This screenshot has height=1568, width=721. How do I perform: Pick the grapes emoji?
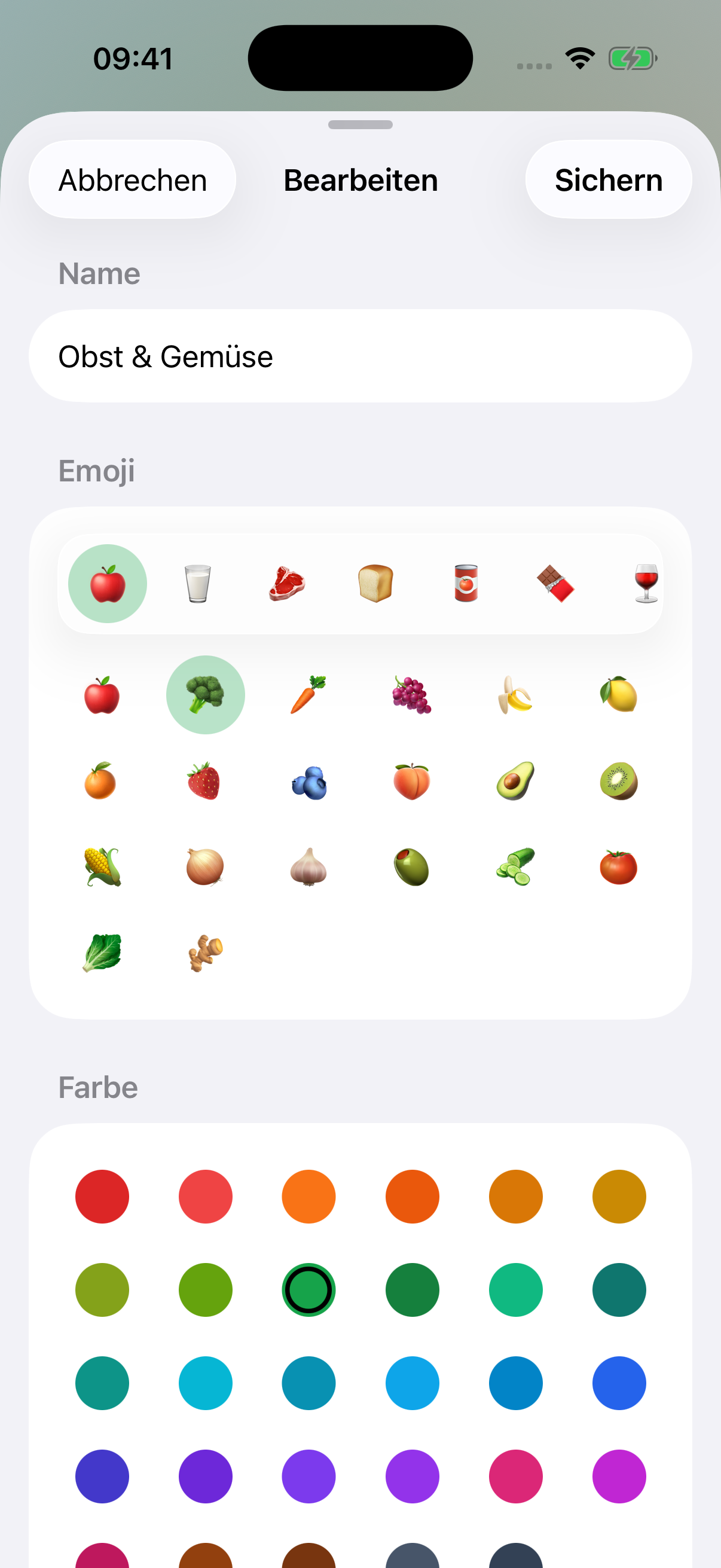pos(412,694)
